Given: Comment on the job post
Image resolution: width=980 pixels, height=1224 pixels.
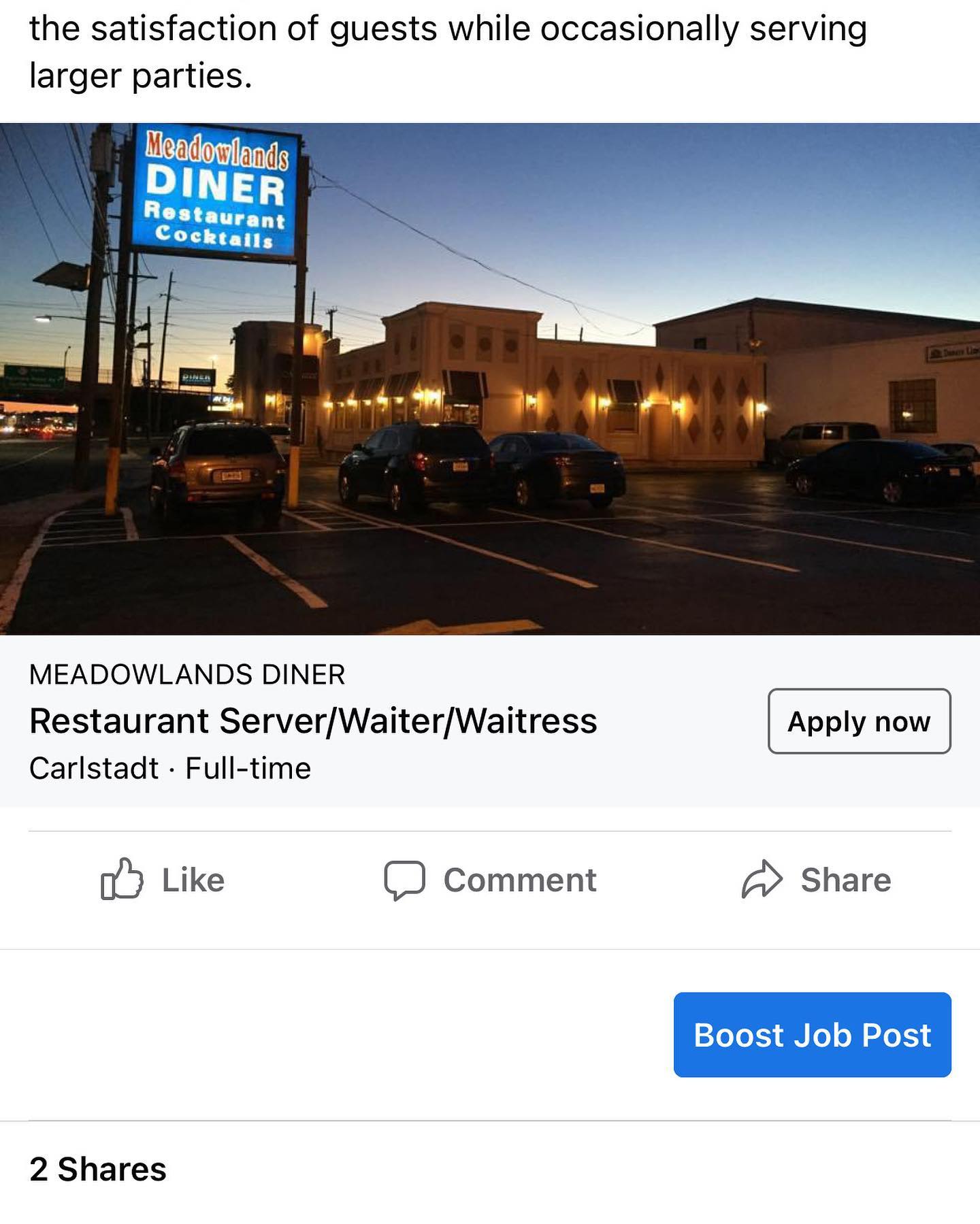Looking at the screenshot, I should pyautogui.click(x=490, y=880).
